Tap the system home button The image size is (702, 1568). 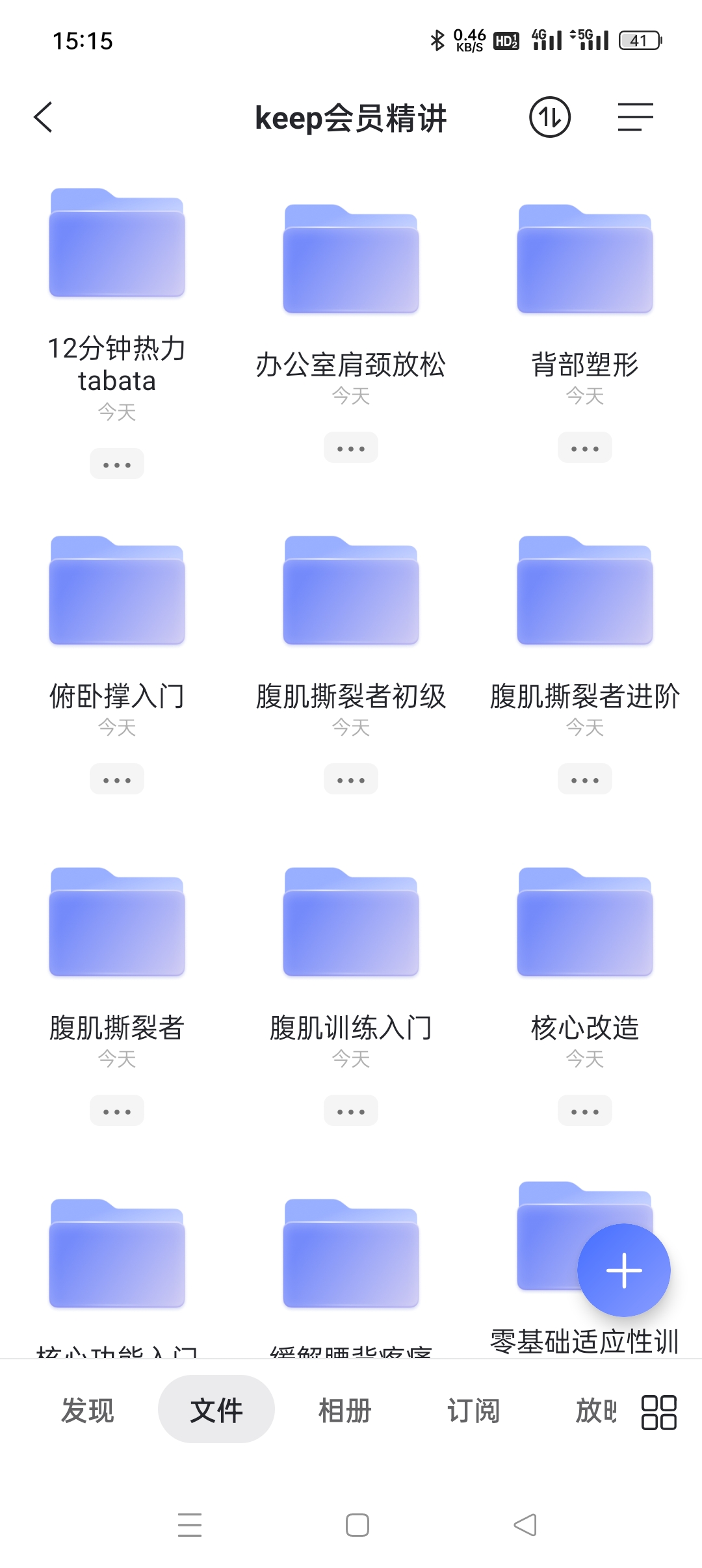click(357, 1525)
